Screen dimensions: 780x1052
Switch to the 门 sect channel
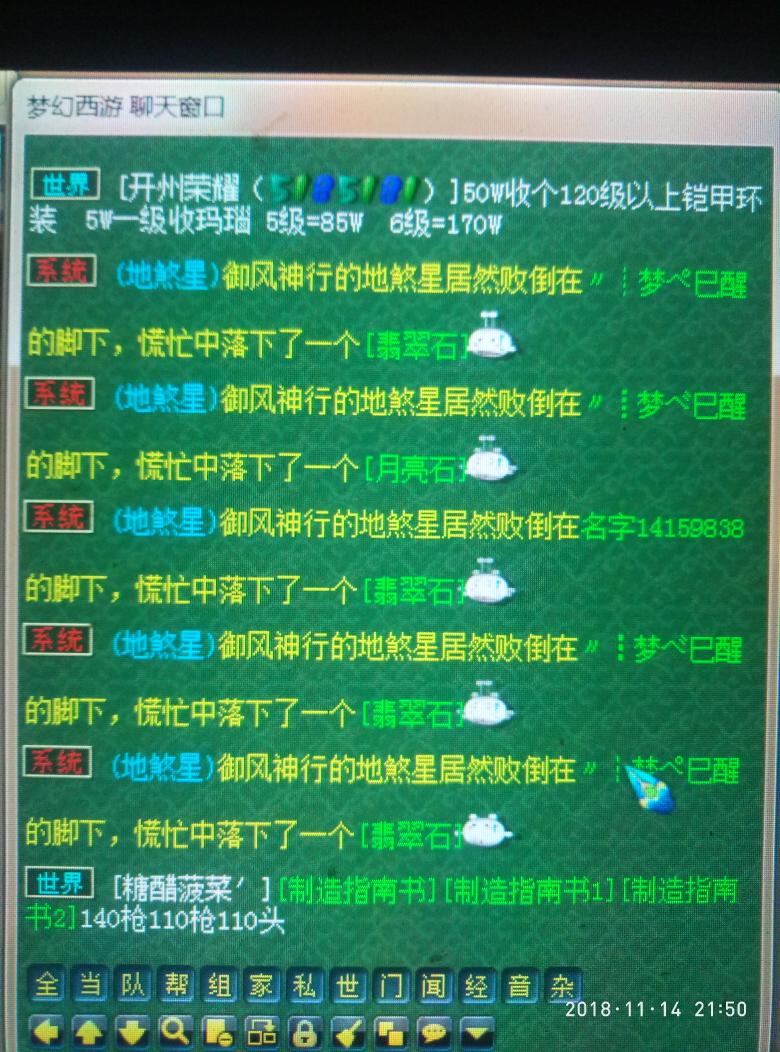pyautogui.click(x=391, y=986)
